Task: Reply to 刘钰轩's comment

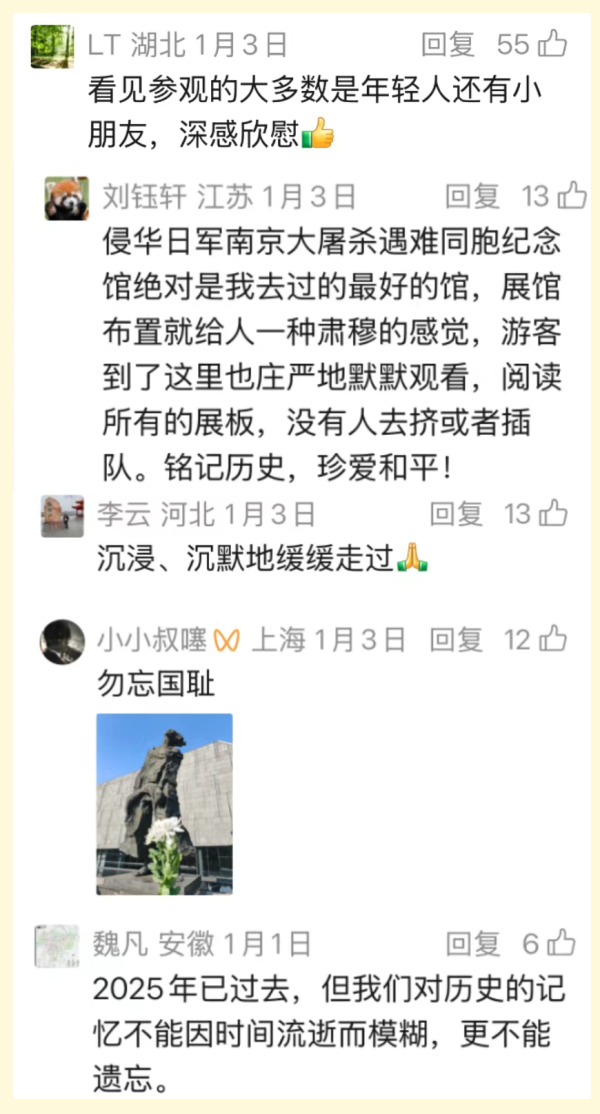Action: point(472,196)
